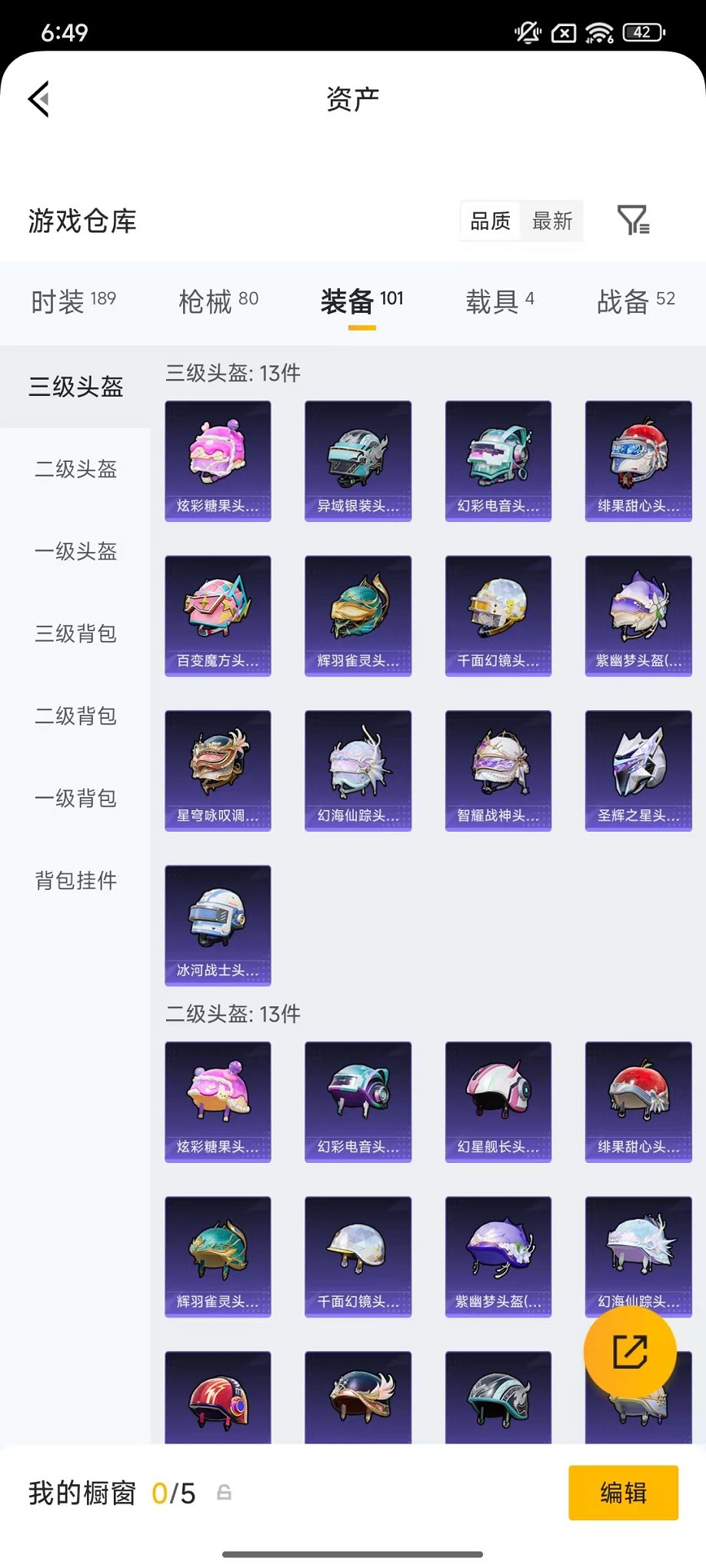The height and width of the screenshot is (1568, 706).
Task: Open the 异域银装 helmet item
Action: click(x=358, y=460)
